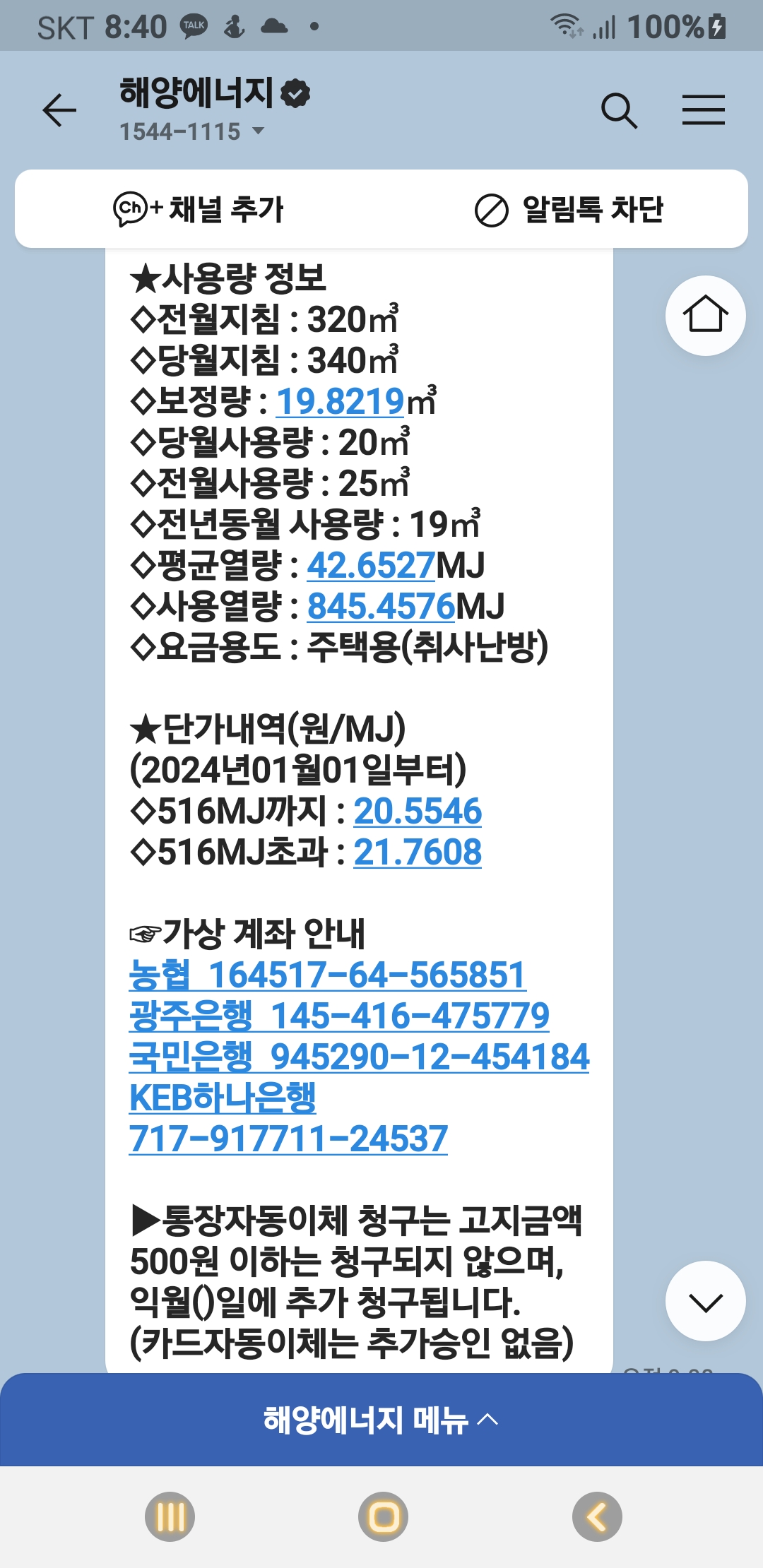Tap the home floating button
This screenshot has width=763, height=1568.
pyautogui.click(x=705, y=315)
